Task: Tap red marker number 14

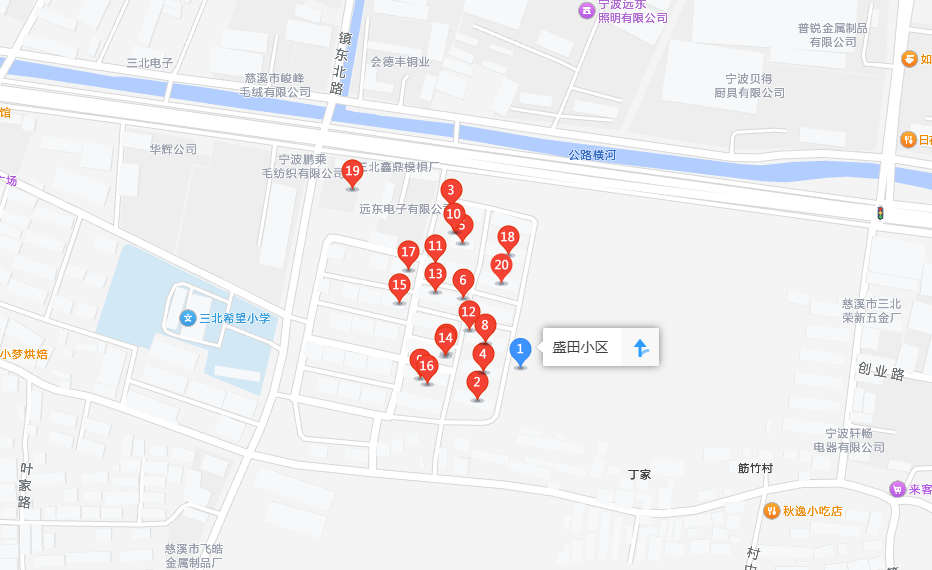Action: point(446,338)
